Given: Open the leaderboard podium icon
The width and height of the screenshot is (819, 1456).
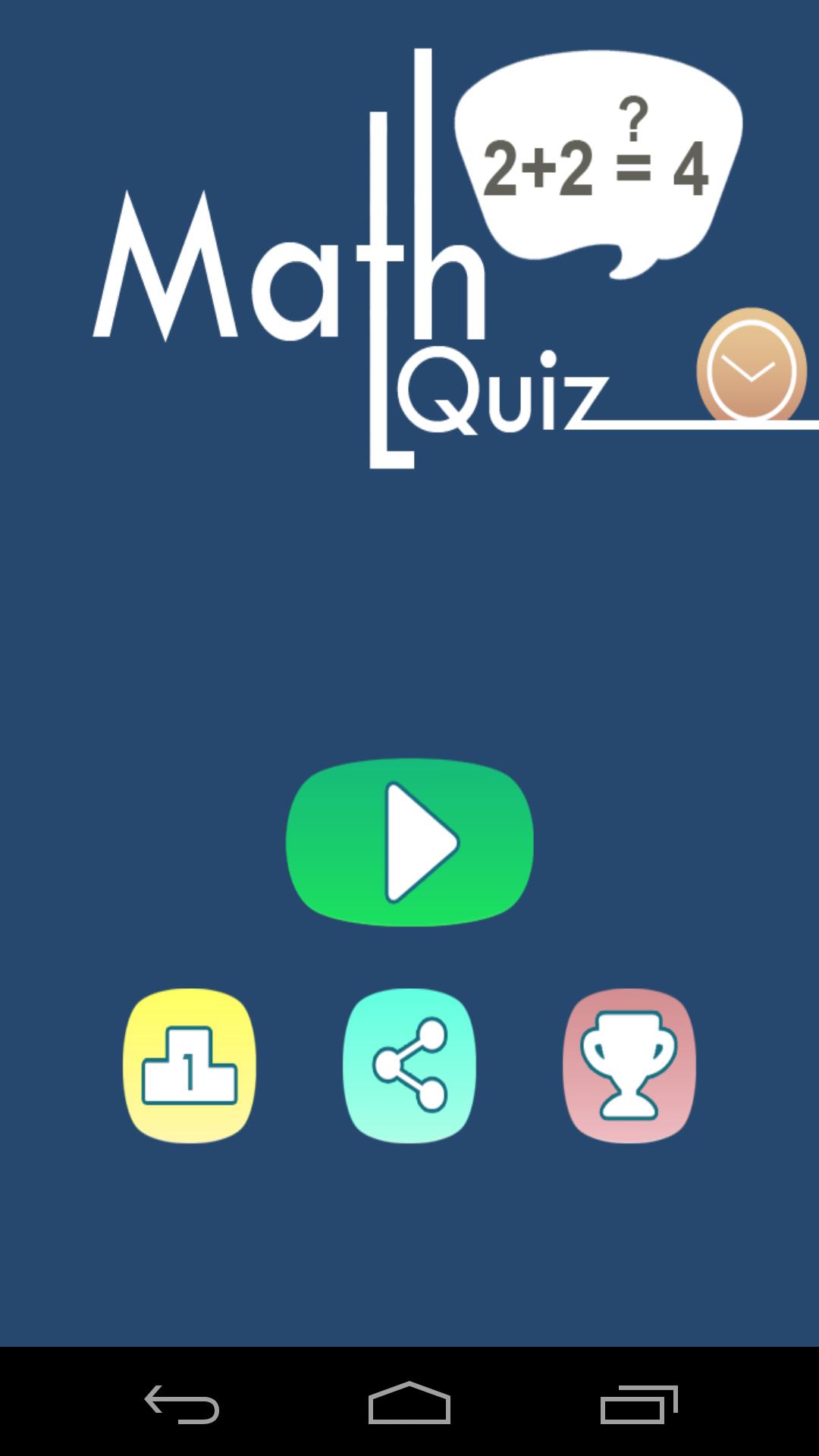Looking at the screenshot, I should (190, 1065).
